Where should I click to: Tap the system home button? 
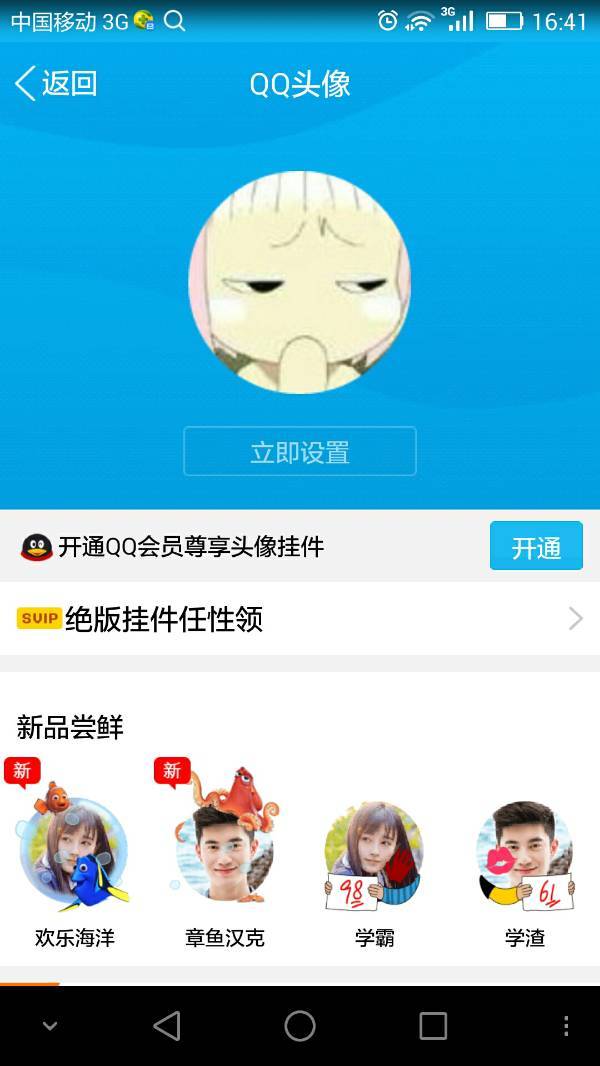click(300, 1026)
